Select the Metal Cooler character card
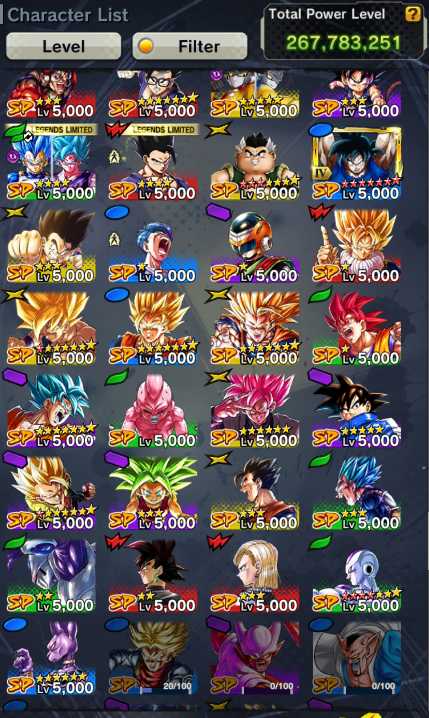Screen dimensions: 429x718 [51, 576]
